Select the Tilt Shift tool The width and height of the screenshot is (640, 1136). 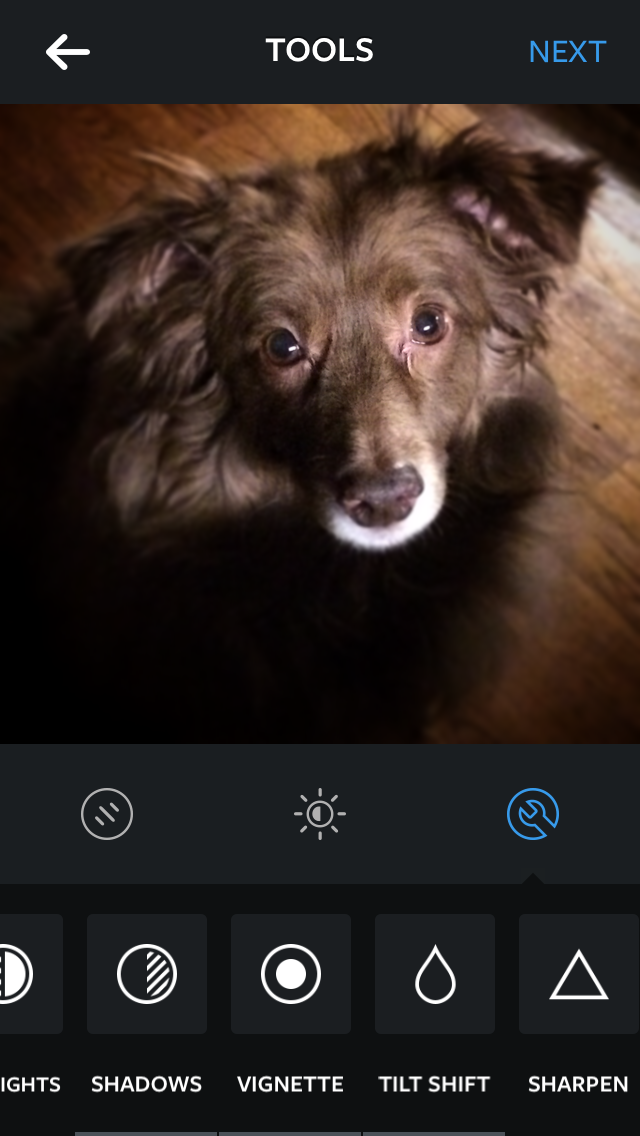[x=435, y=974]
